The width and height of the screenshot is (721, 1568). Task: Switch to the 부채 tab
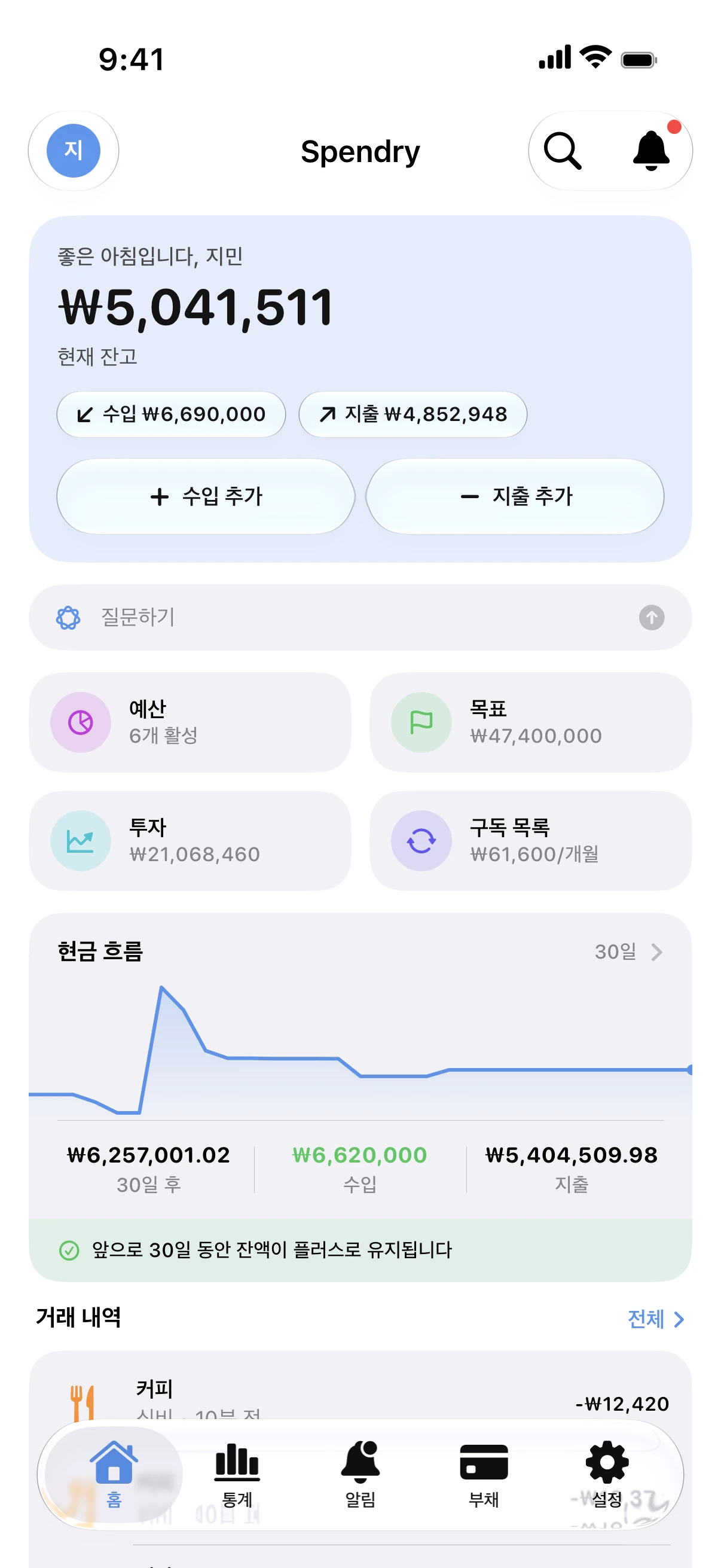[x=484, y=1475]
